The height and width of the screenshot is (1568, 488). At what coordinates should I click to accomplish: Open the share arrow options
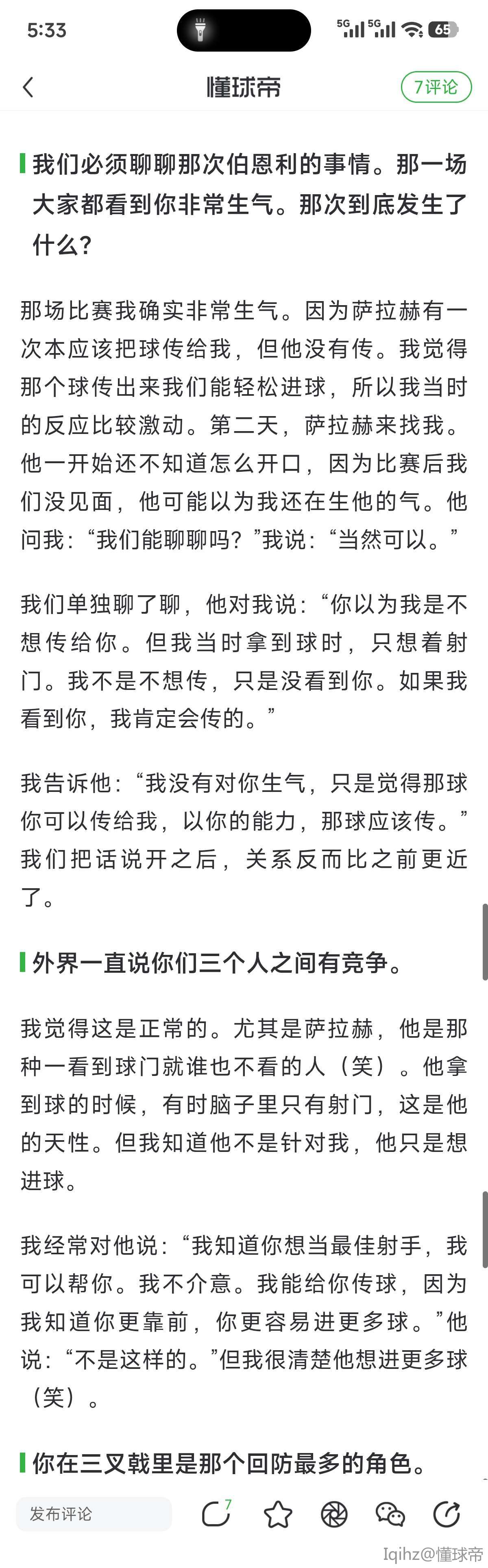click(x=447, y=1514)
